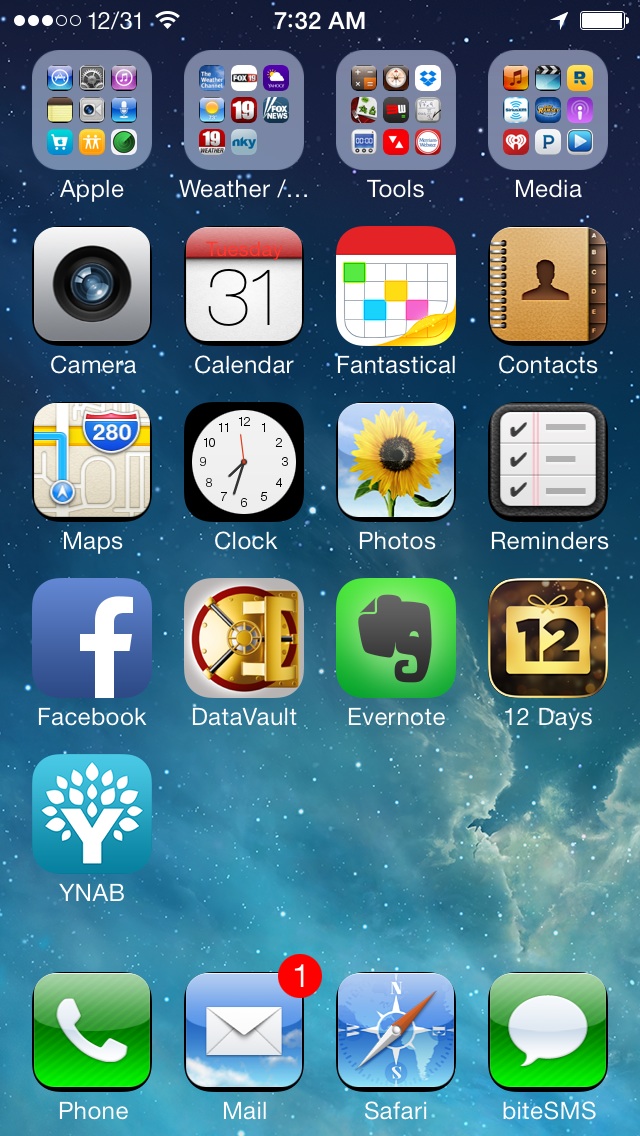
Task: Open the Calendar app
Action: coord(244,285)
